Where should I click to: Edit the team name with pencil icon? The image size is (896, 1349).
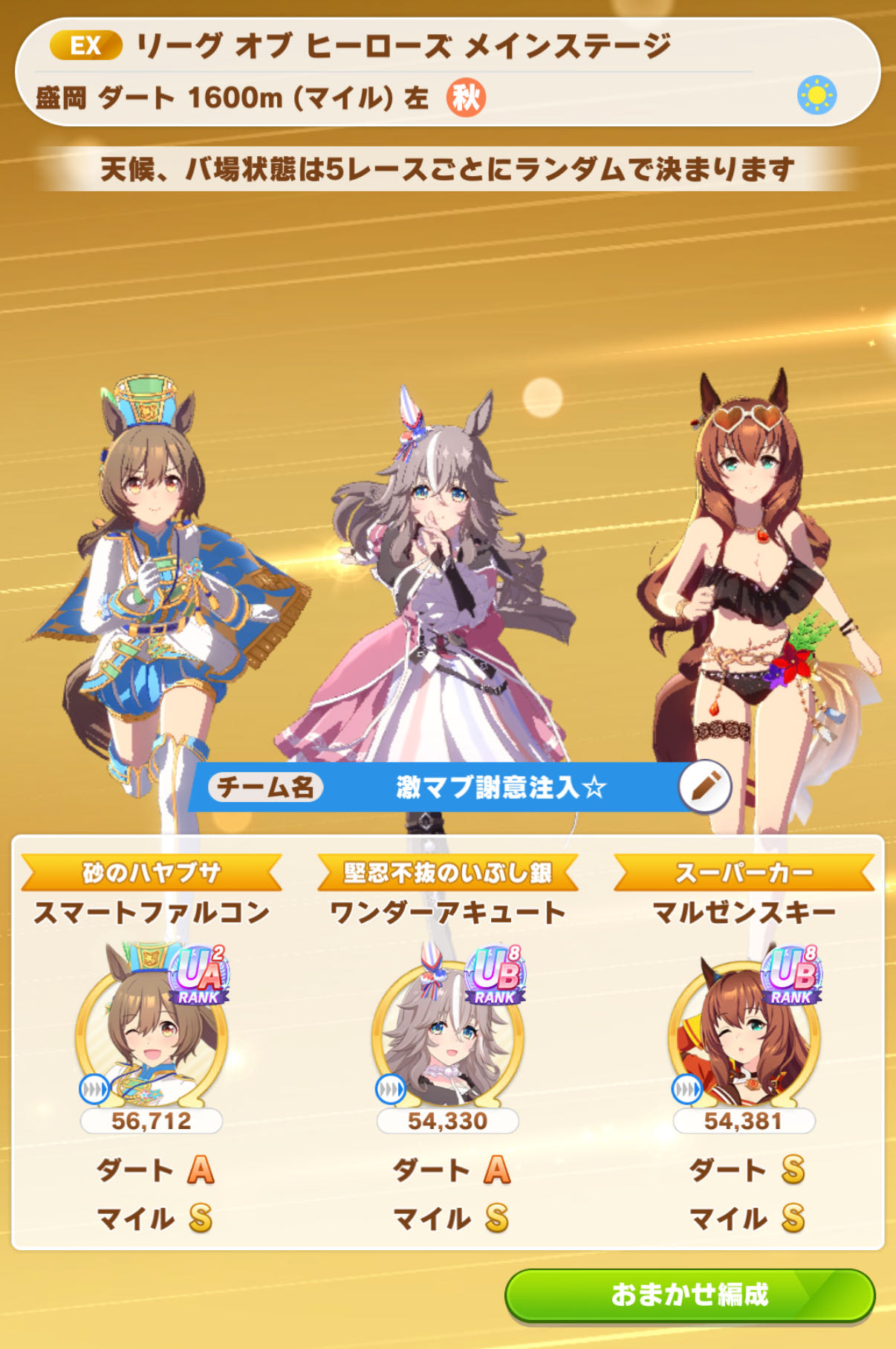[x=704, y=787]
